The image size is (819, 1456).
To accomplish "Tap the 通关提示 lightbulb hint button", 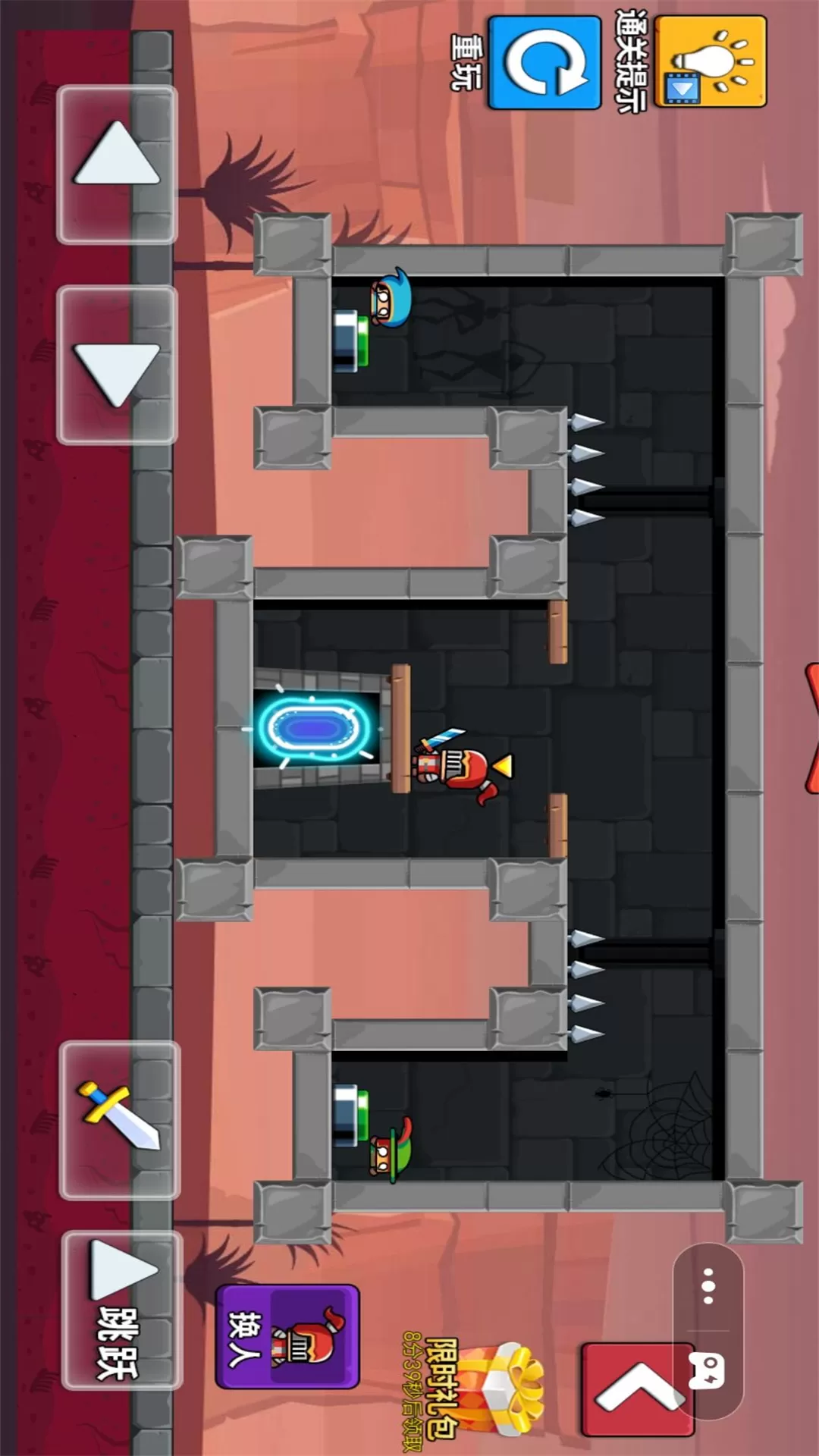I will (x=710, y=62).
